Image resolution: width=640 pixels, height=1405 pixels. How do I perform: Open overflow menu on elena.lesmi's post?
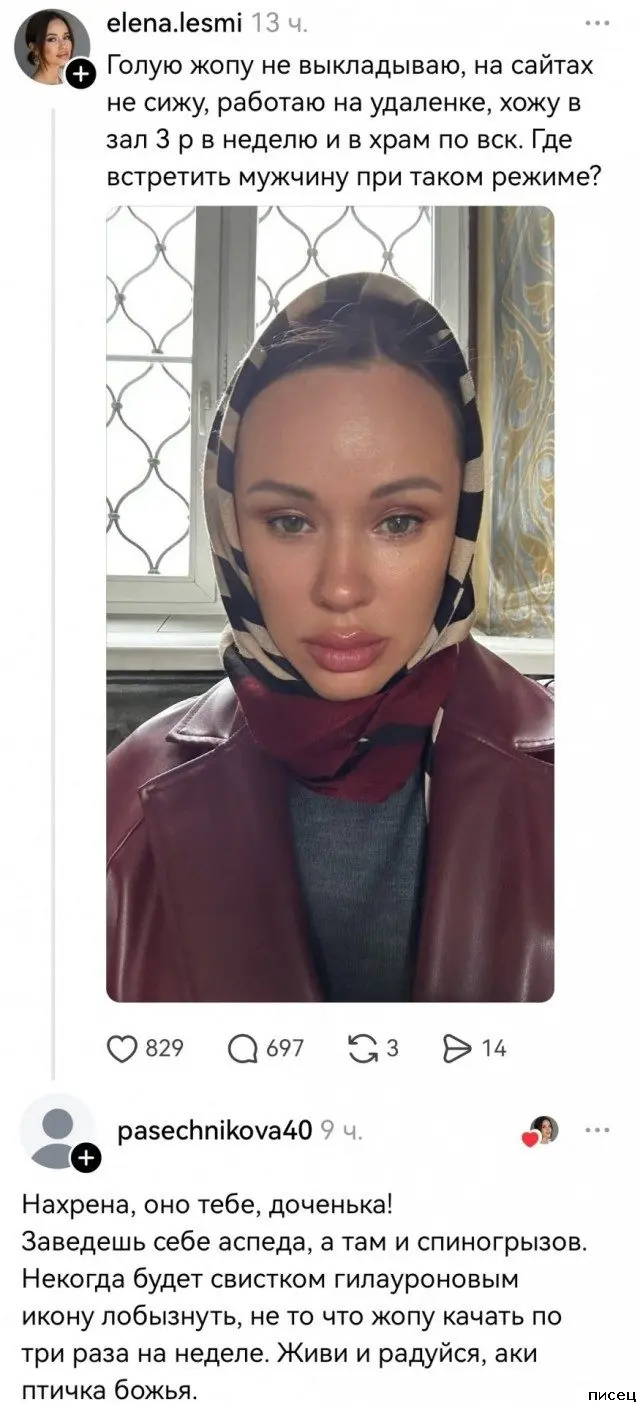tap(596, 22)
